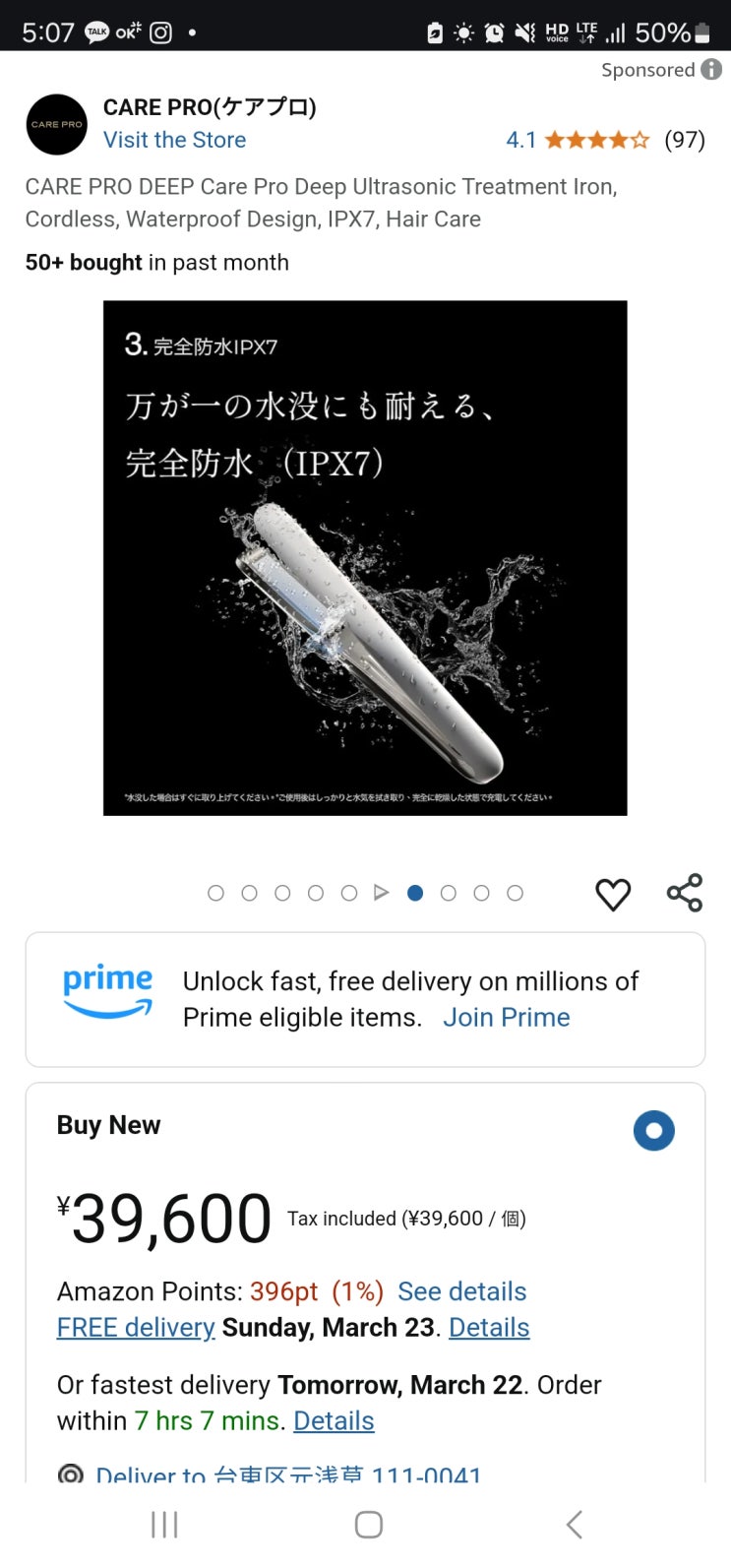Jump to the product video indicator
This screenshot has height=1568, width=731.
coord(382,893)
